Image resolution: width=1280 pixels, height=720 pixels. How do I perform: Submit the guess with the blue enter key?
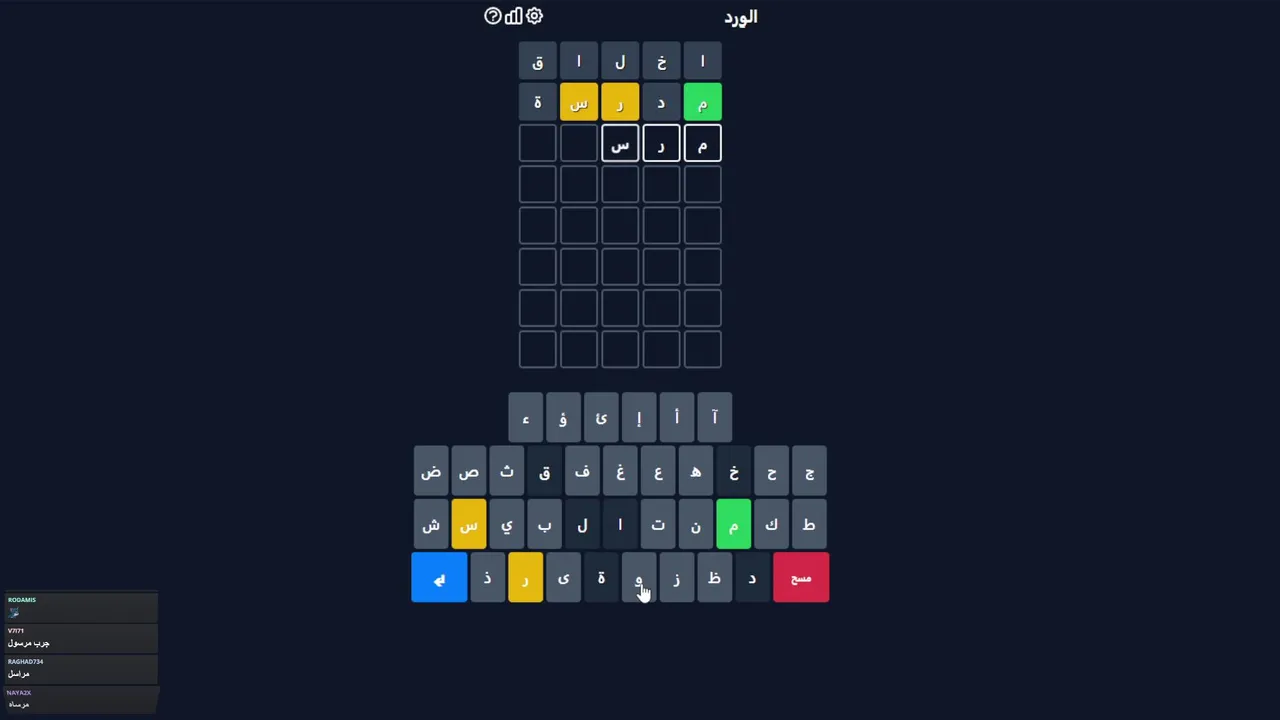pyautogui.click(x=439, y=578)
